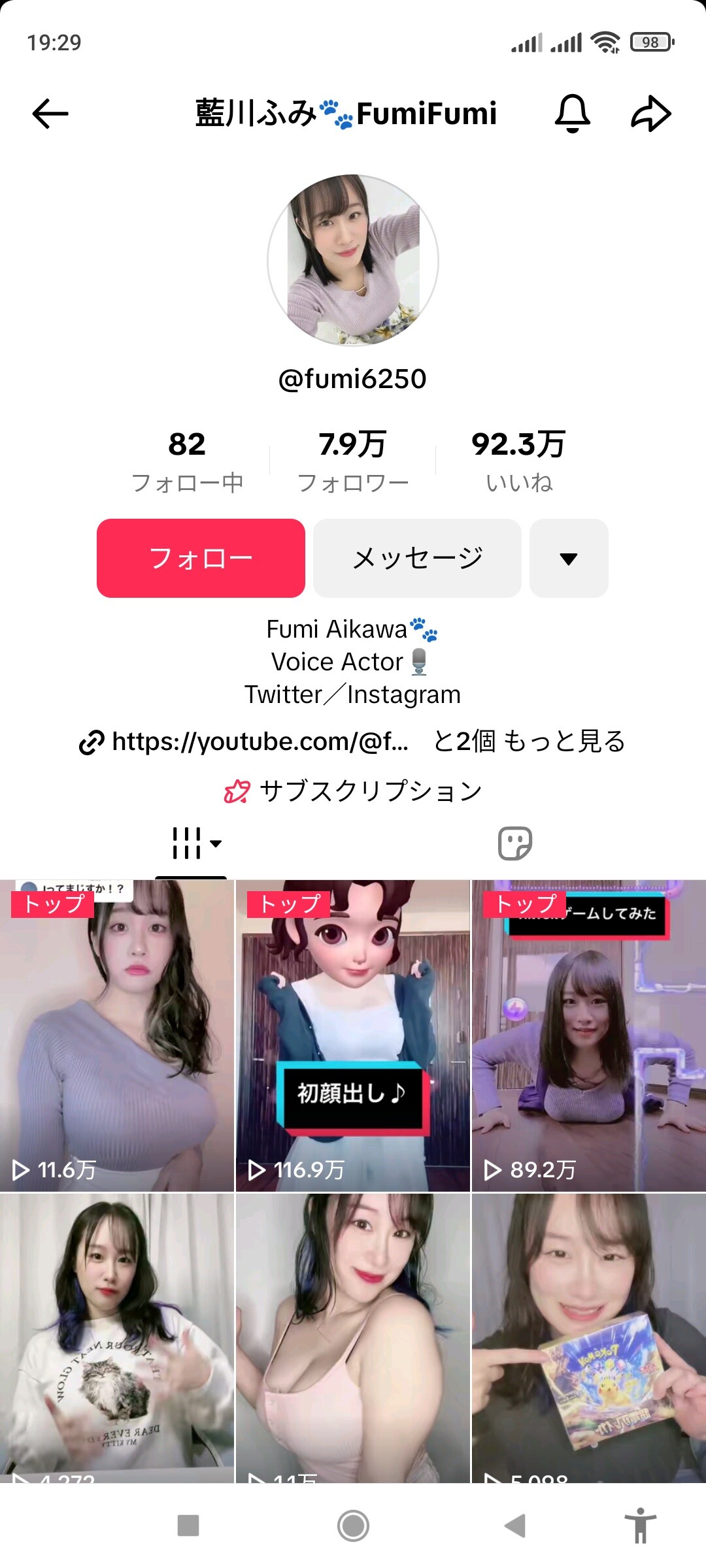Tap the system home button
This screenshot has height=1568, width=706.
pos(353,1526)
